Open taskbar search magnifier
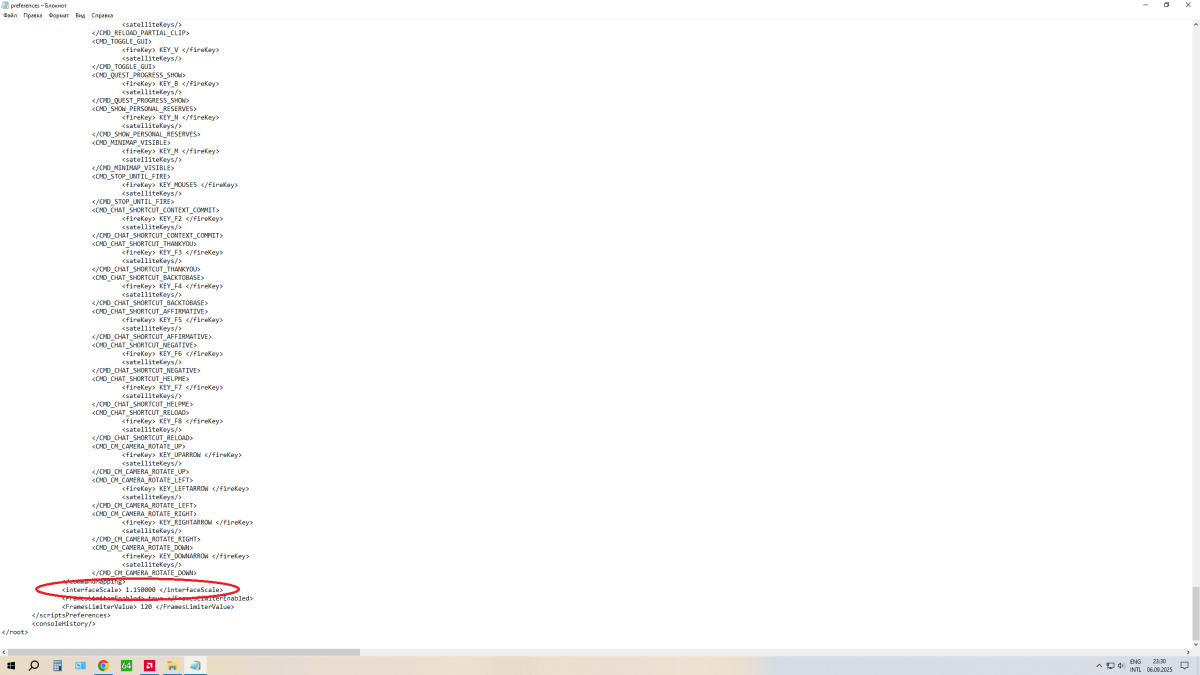Image resolution: width=1200 pixels, height=675 pixels. [x=34, y=665]
